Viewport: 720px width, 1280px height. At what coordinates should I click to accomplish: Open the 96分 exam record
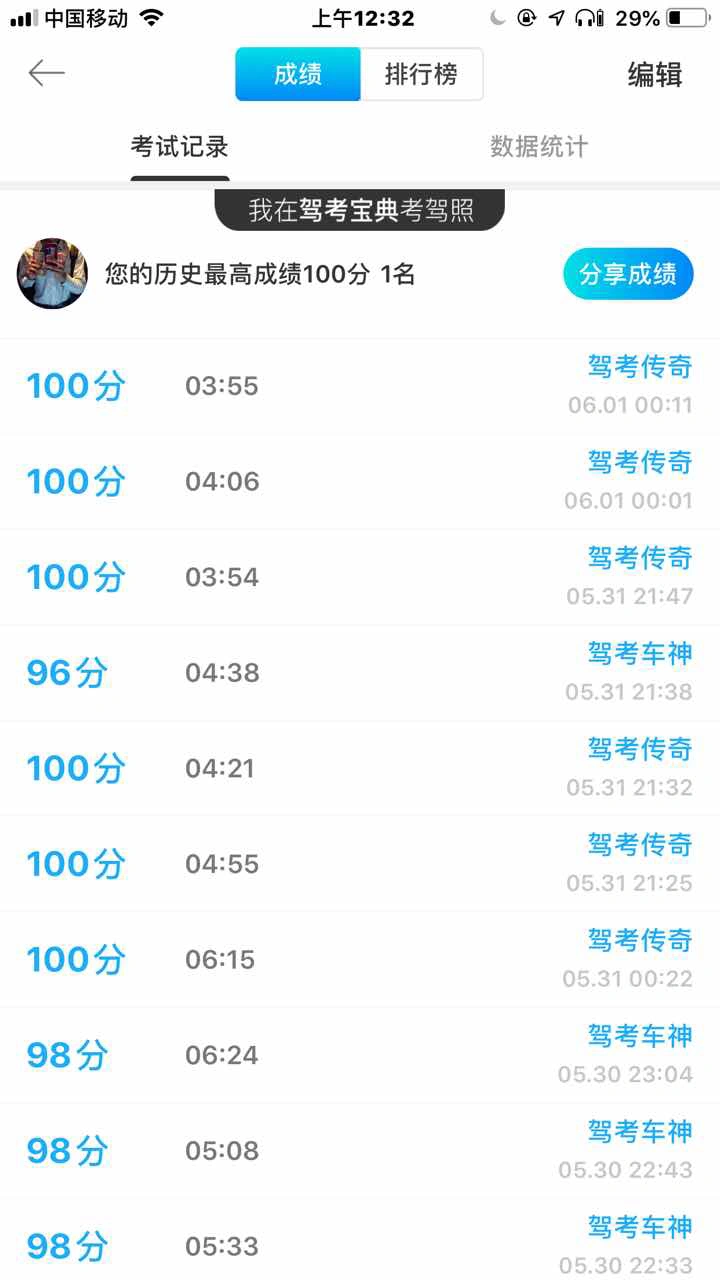(360, 673)
